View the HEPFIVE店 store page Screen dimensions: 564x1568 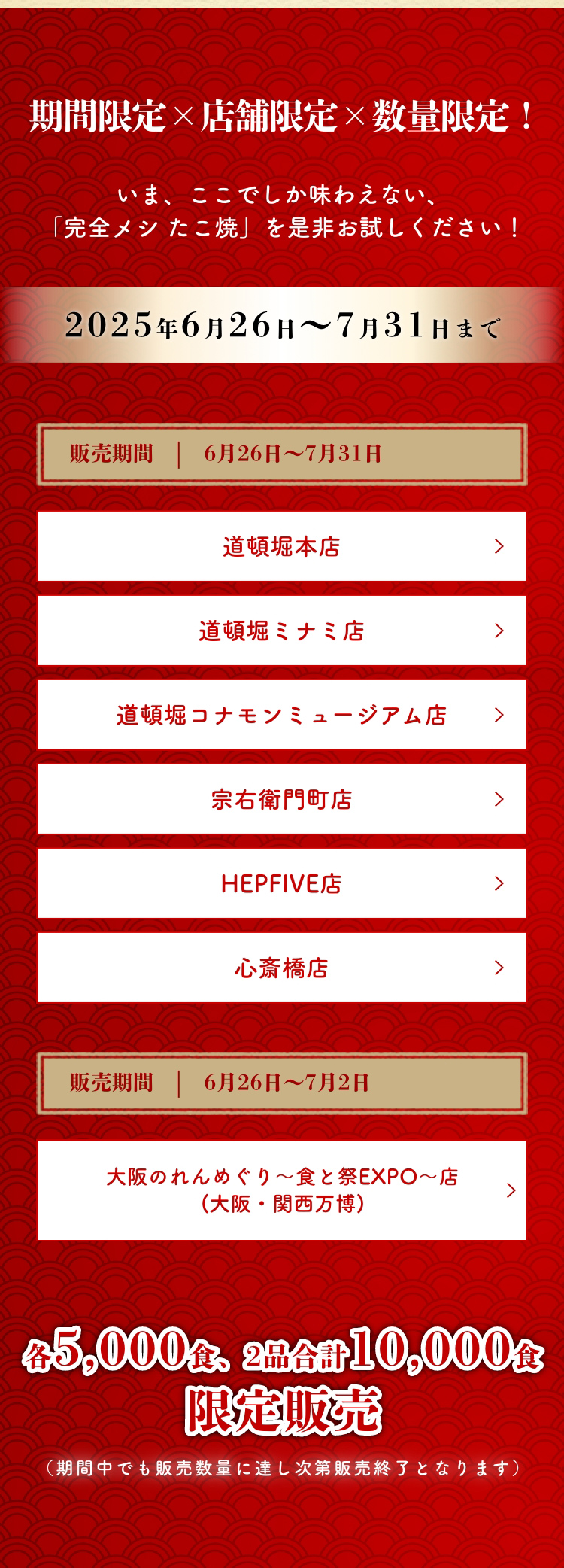point(281,883)
